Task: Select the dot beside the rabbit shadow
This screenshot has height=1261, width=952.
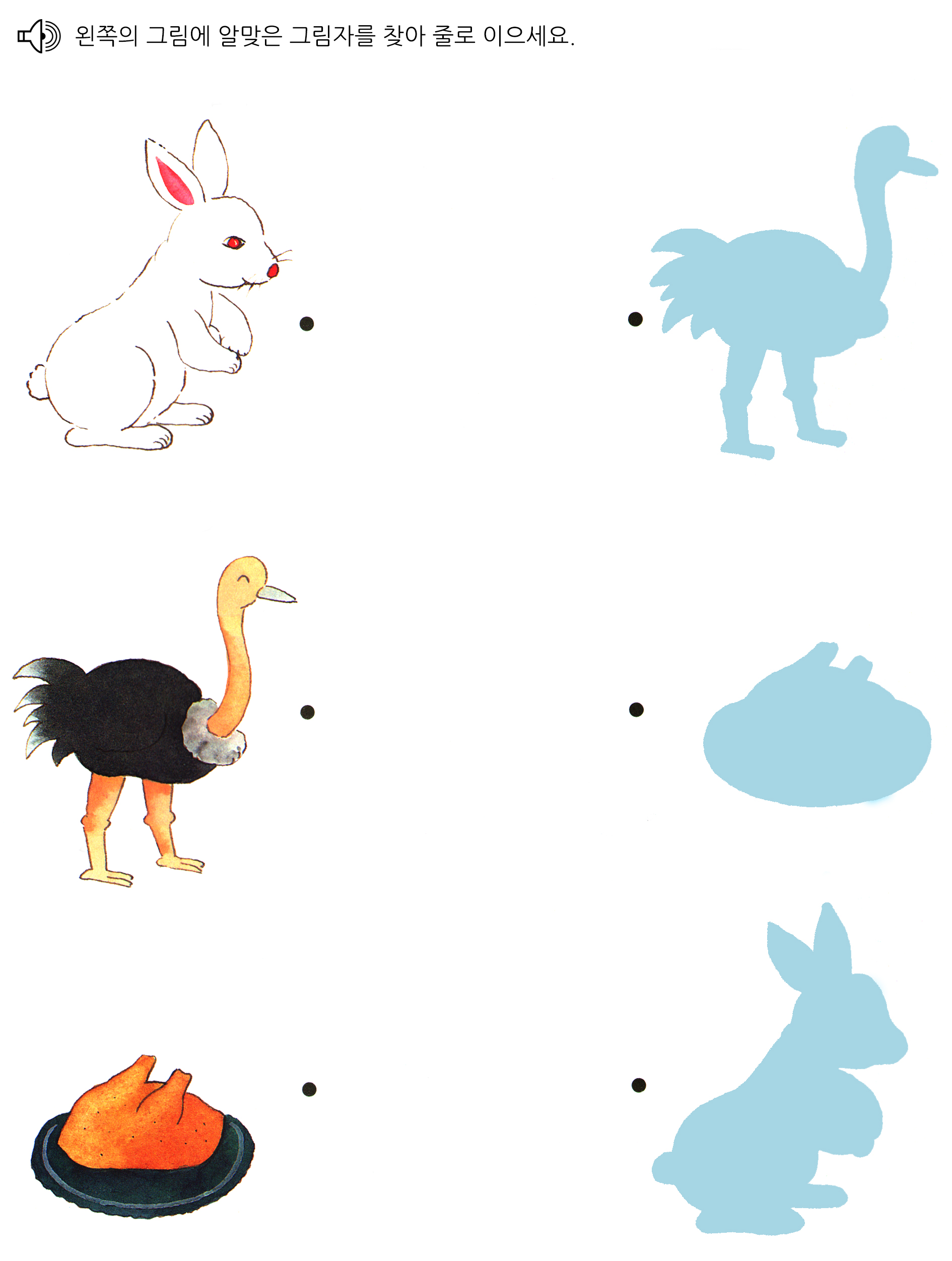Action: (639, 1085)
